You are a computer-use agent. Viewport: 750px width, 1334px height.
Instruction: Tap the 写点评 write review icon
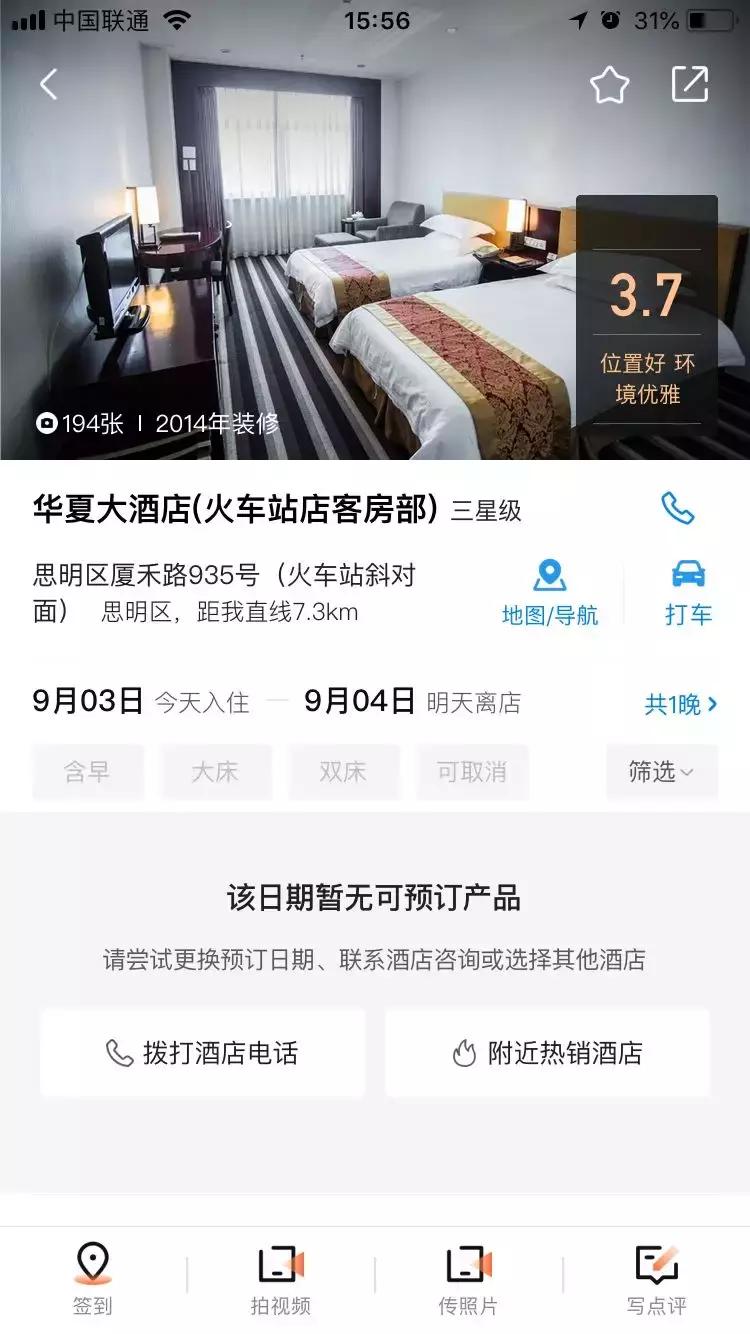coord(655,1277)
